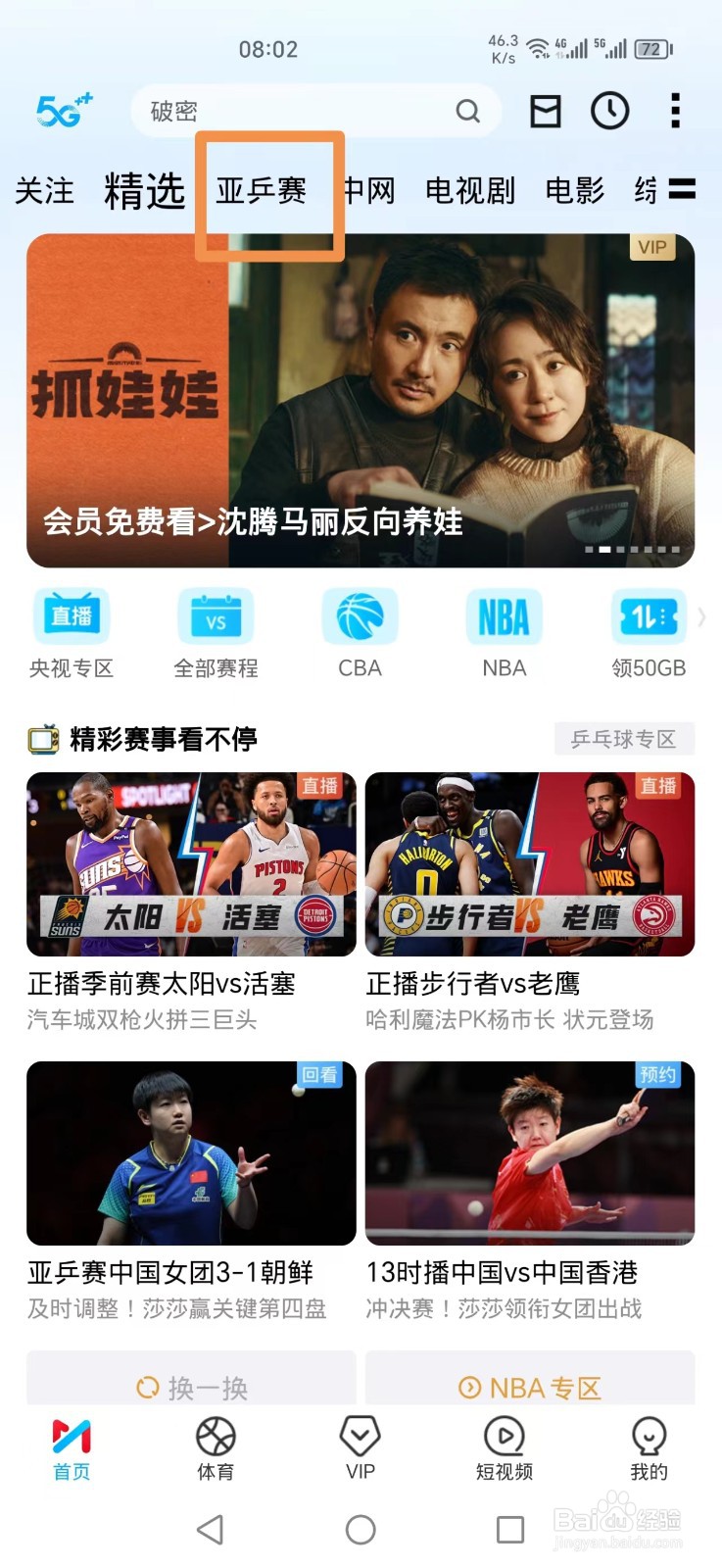
Task: Open viewing history via clock icon
Action: click(x=609, y=111)
